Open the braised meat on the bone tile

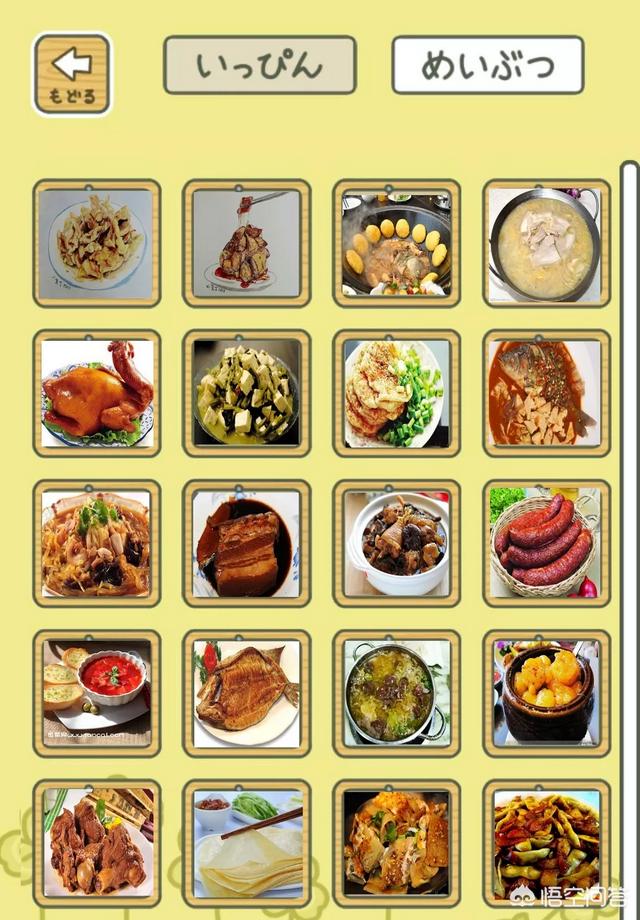click(97, 843)
